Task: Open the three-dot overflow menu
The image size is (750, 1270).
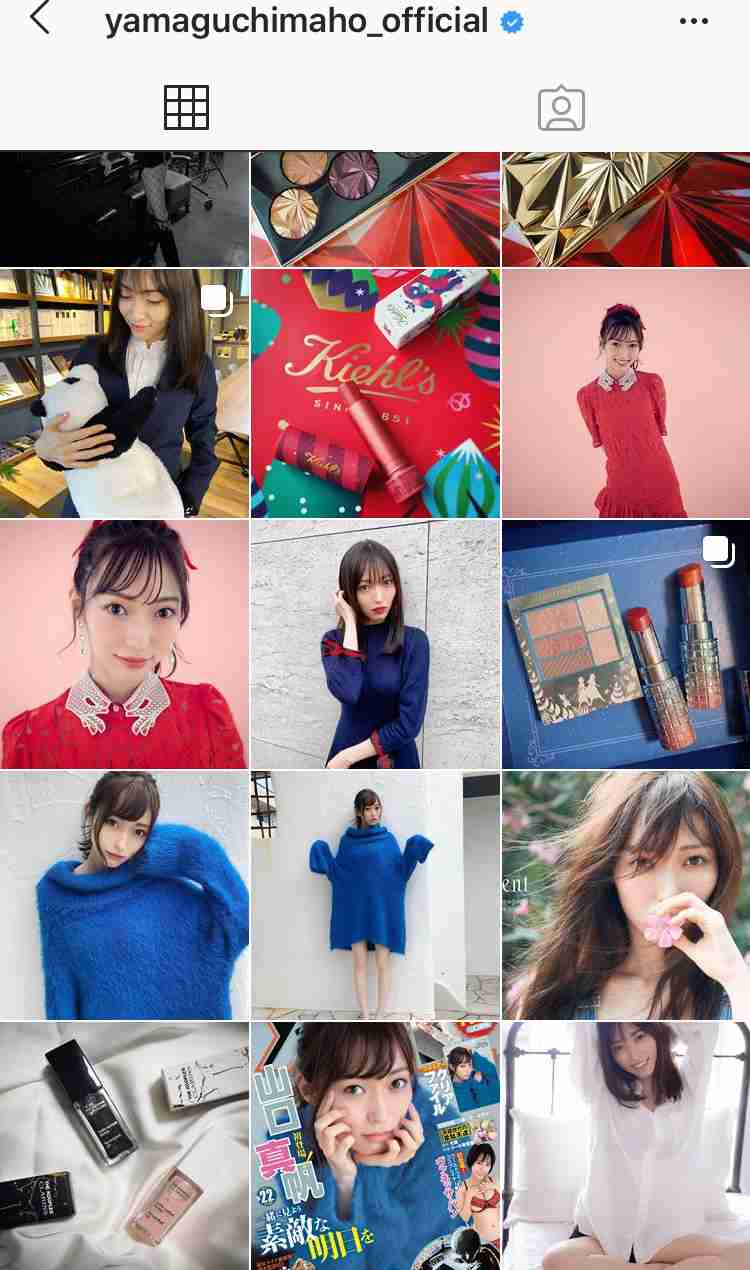Action: pyautogui.click(x=693, y=21)
